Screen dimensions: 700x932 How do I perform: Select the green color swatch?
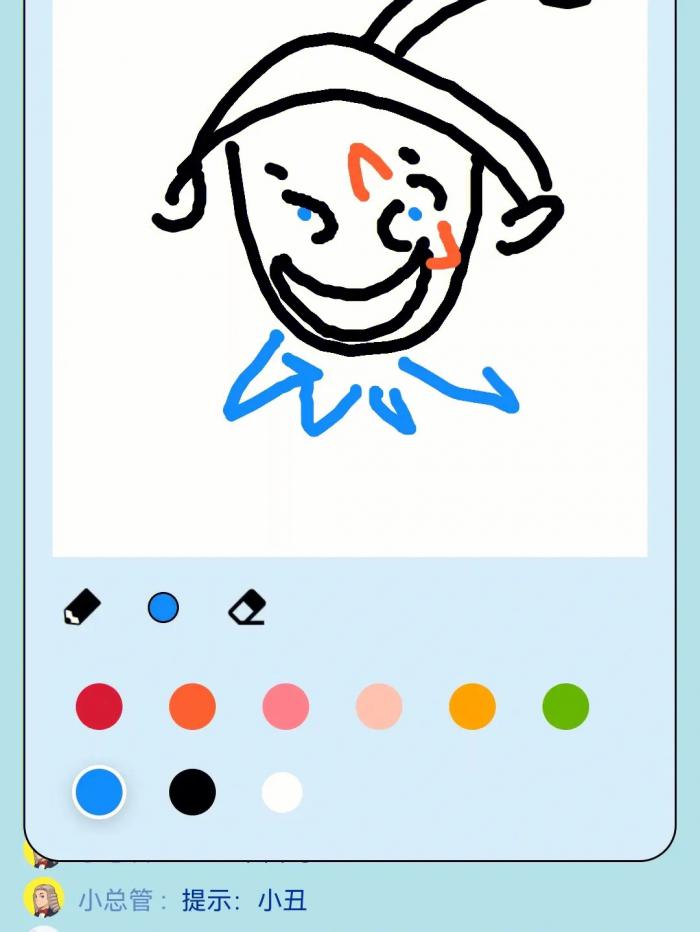(x=566, y=707)
